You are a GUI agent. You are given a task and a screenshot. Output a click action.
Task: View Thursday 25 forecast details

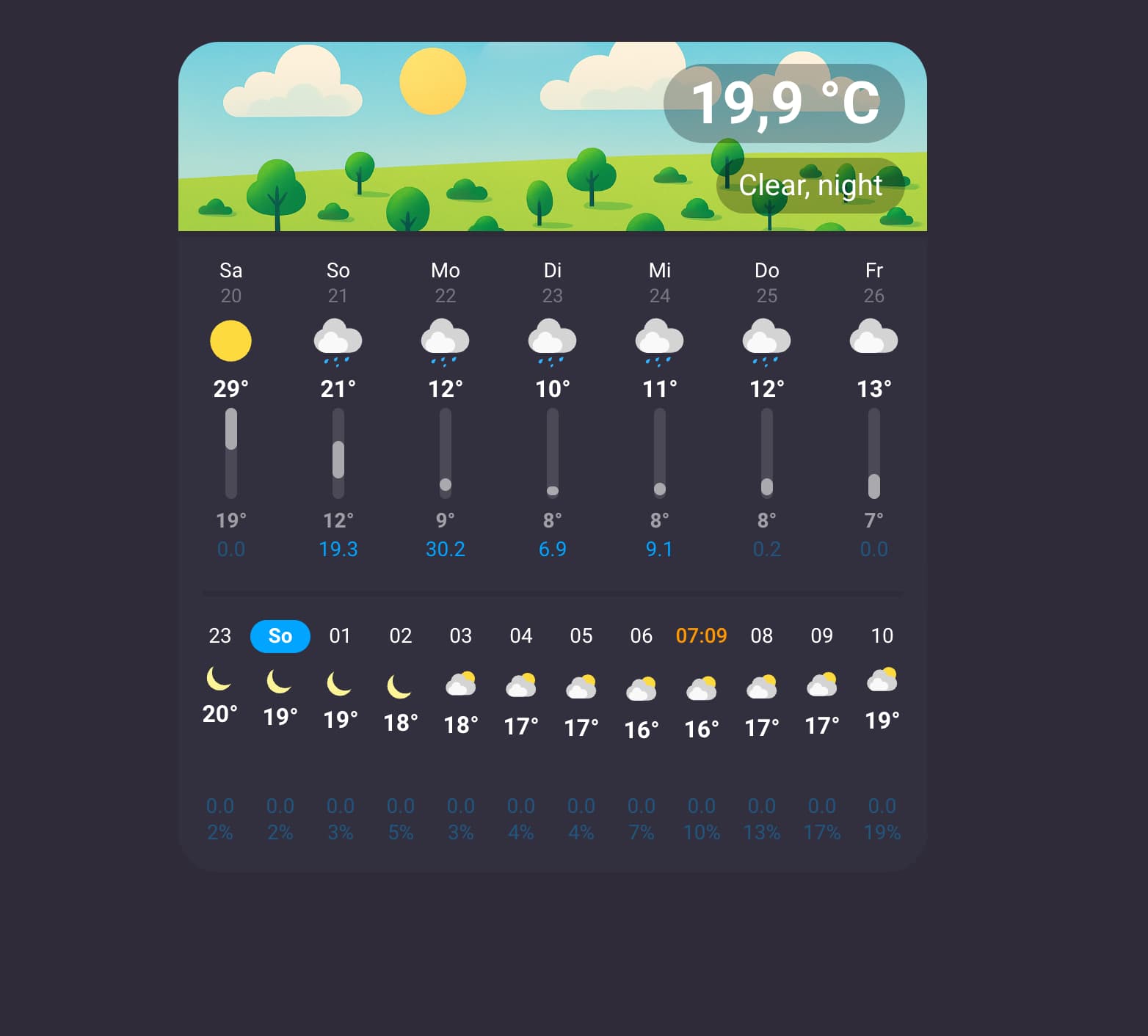point(766,411)
